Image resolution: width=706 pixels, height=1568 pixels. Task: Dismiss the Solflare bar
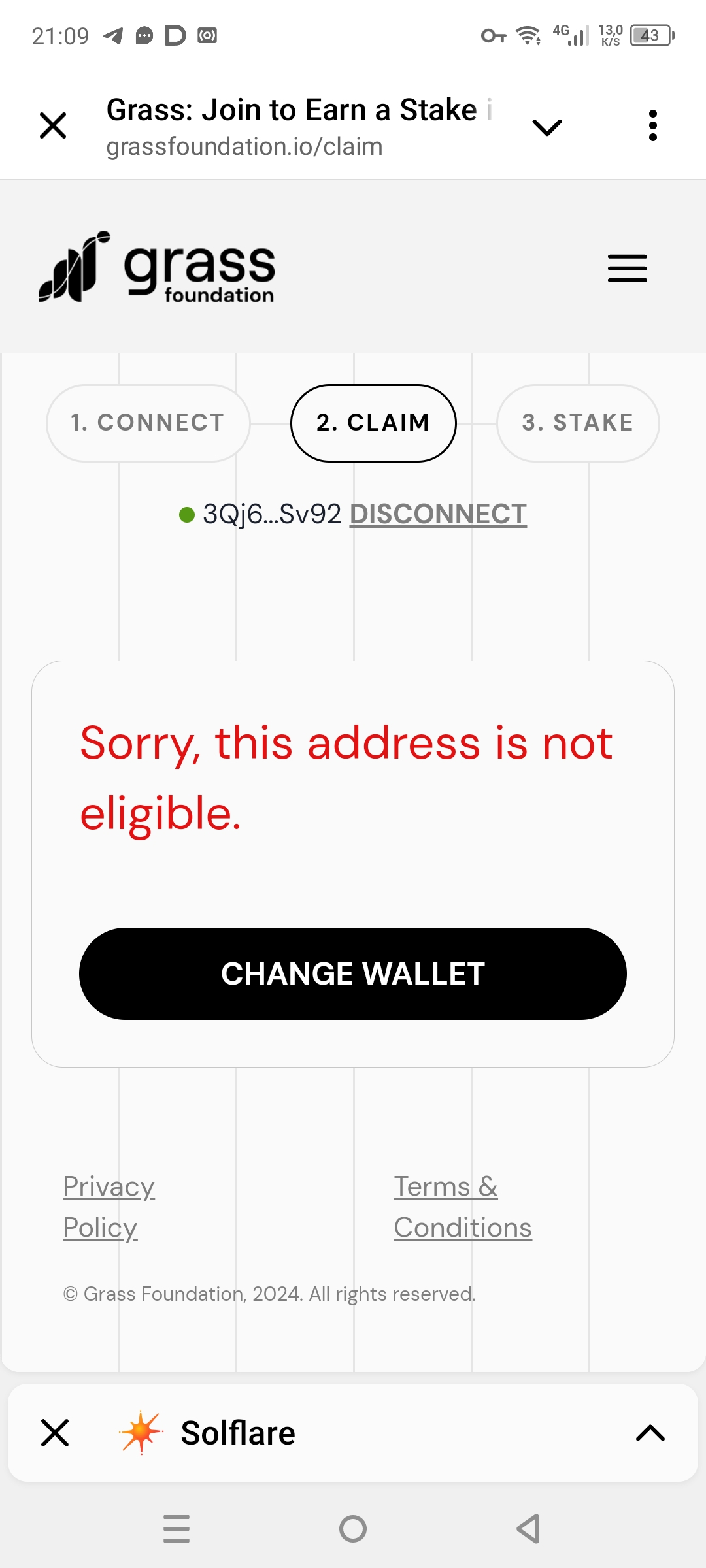pos(55,1433)
